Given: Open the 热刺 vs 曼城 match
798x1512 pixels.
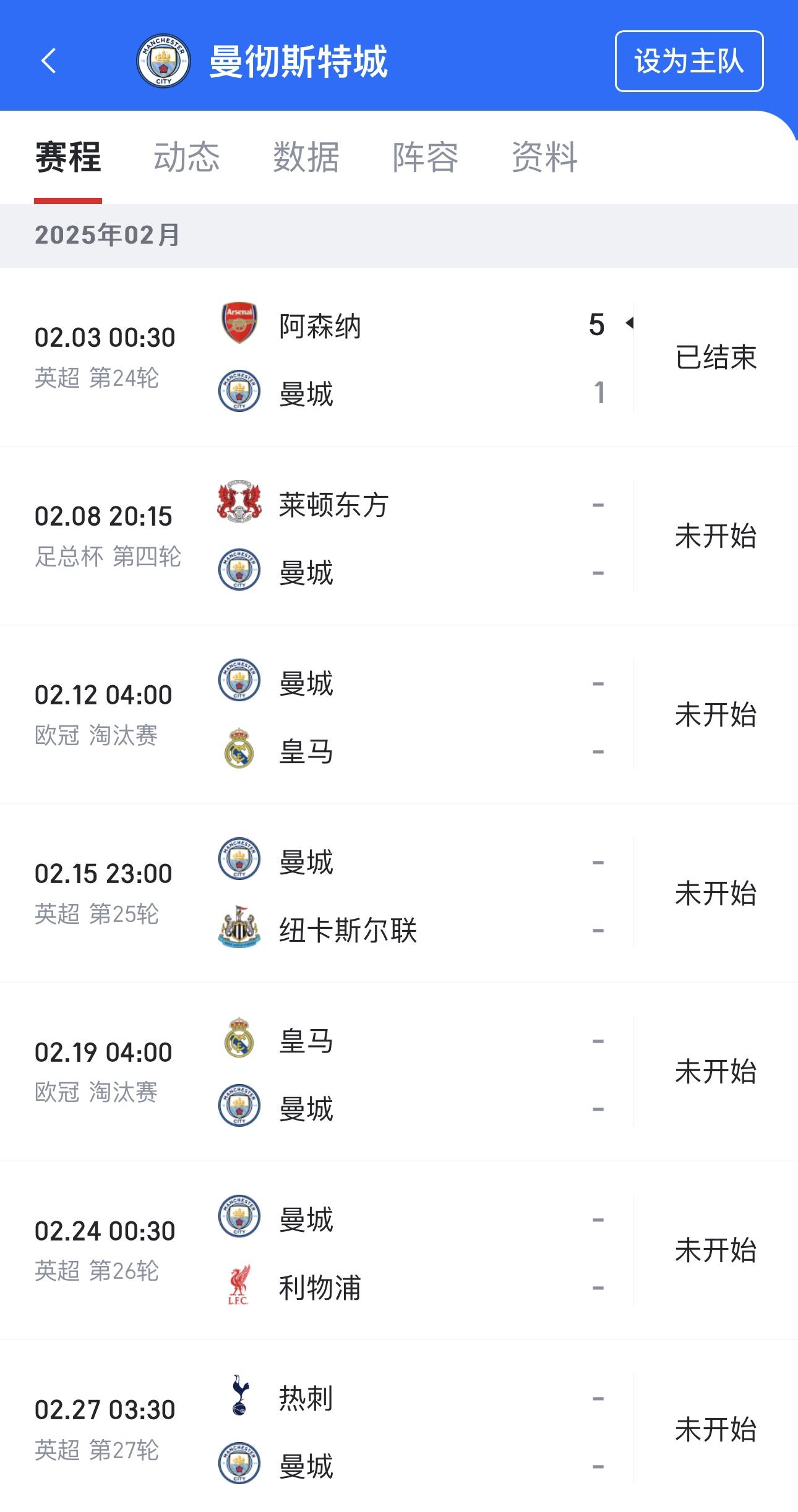Looking at the screenshot, I should (399, 1427).
